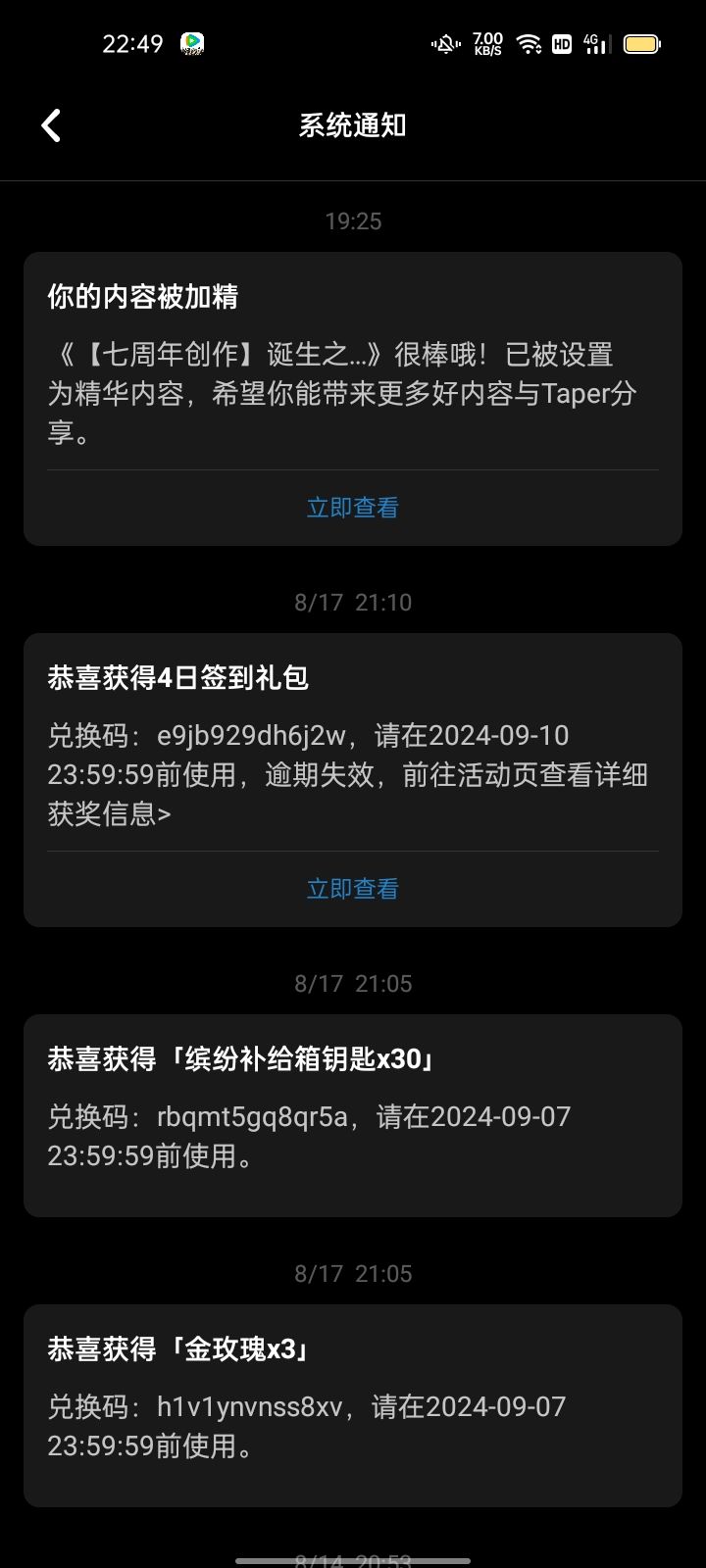Open the 缤纷补给箱钥匙x30 notification card
Screen dimensions: 706x1568
pos(353,1115)
